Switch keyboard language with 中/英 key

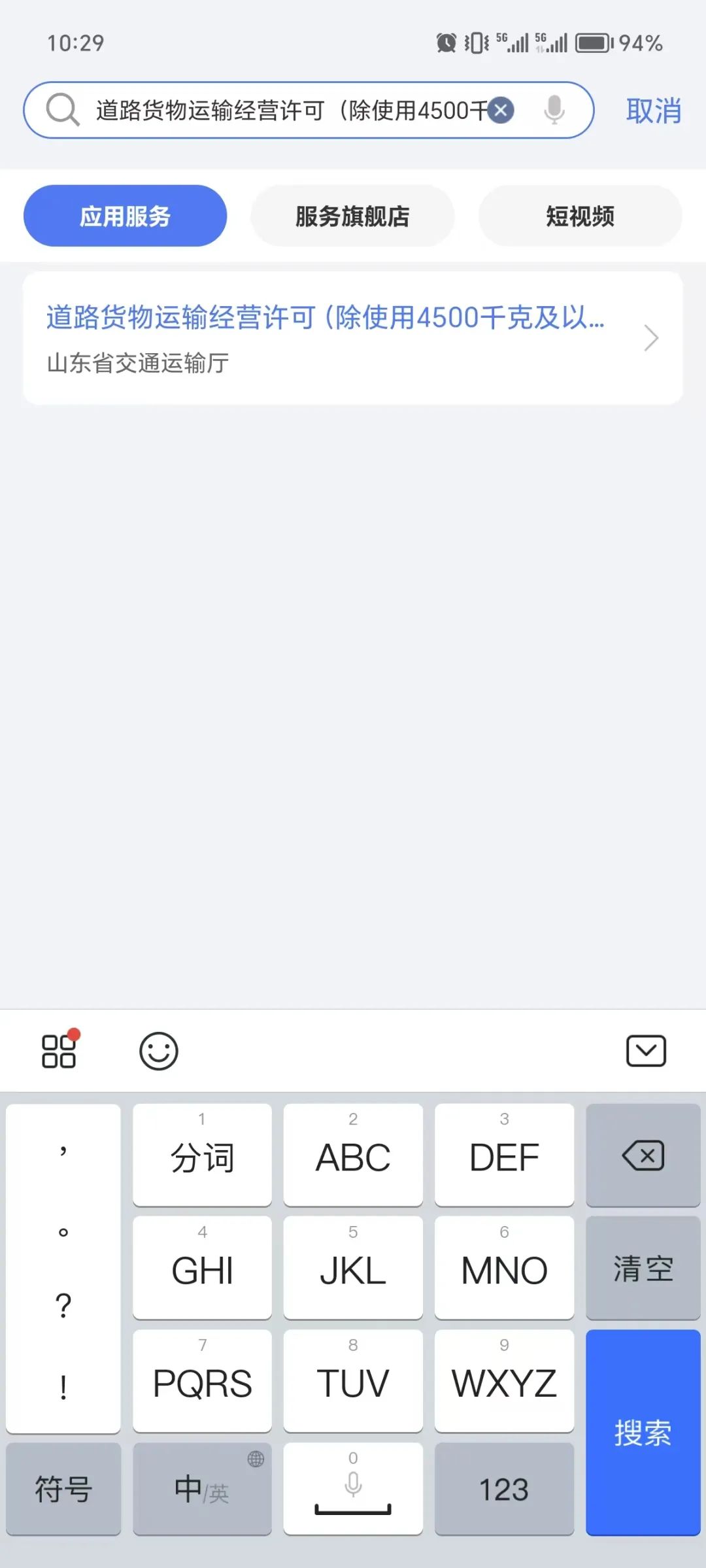click(202, 1489)
